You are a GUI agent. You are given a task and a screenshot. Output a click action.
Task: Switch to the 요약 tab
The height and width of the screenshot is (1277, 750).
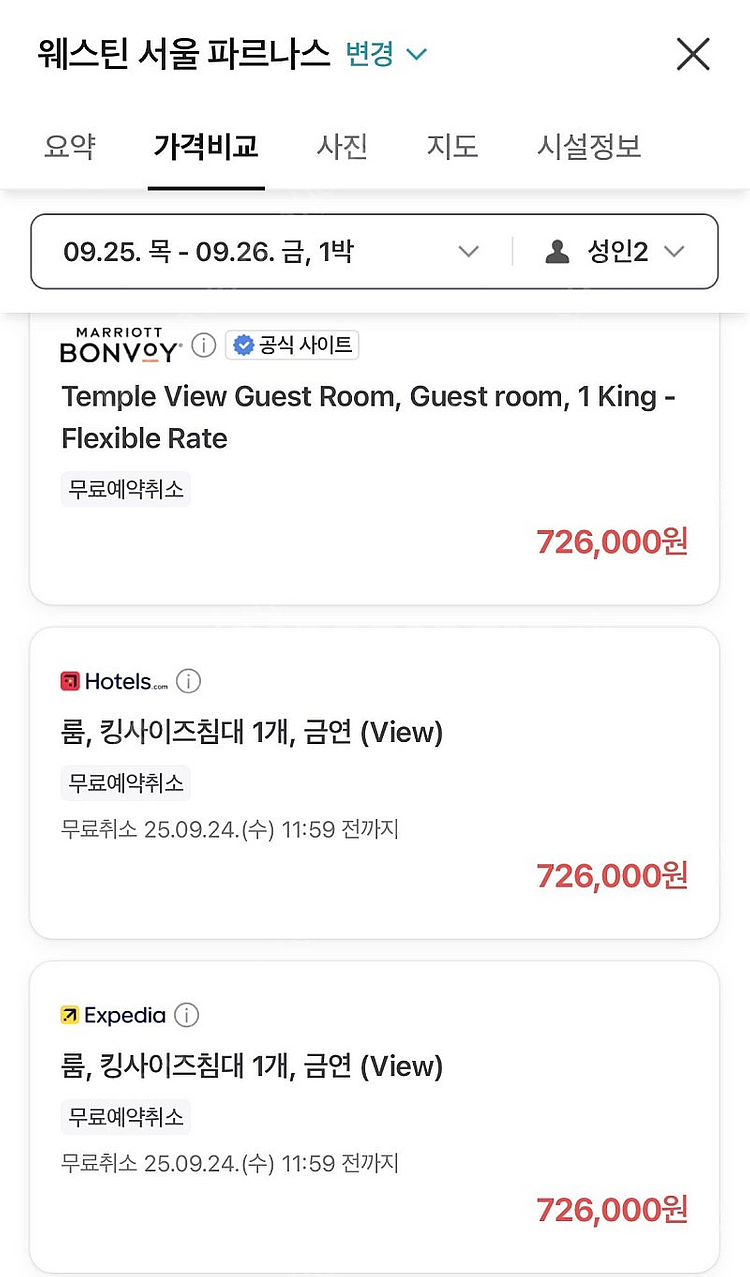[70, 147]
